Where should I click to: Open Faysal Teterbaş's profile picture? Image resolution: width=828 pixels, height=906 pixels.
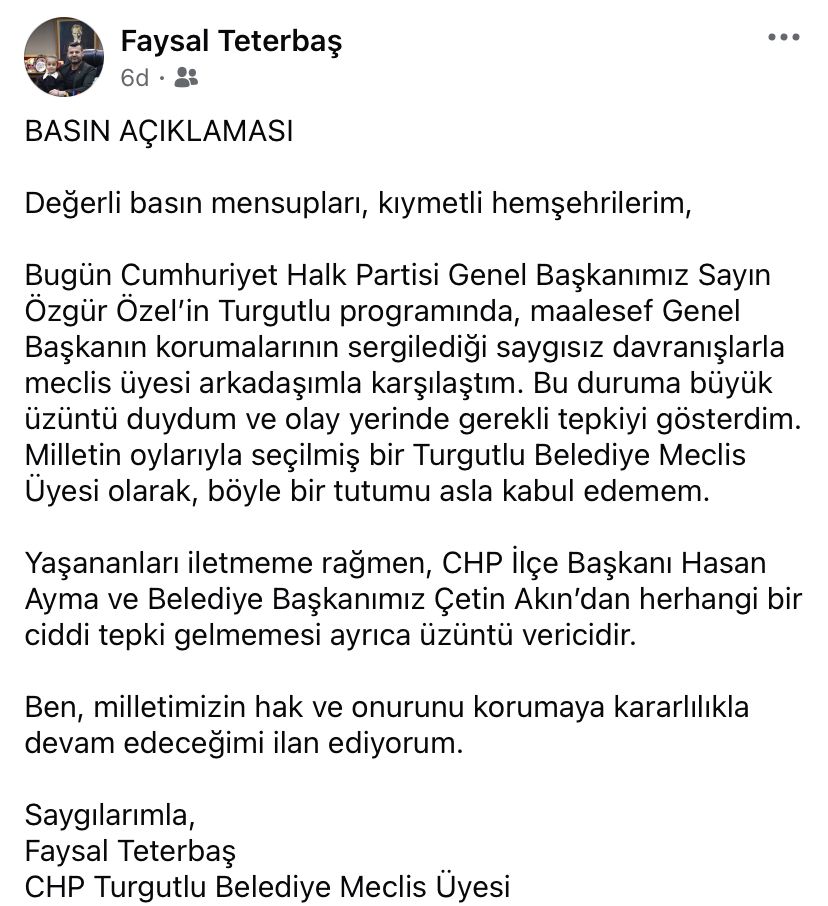point(64,57)
